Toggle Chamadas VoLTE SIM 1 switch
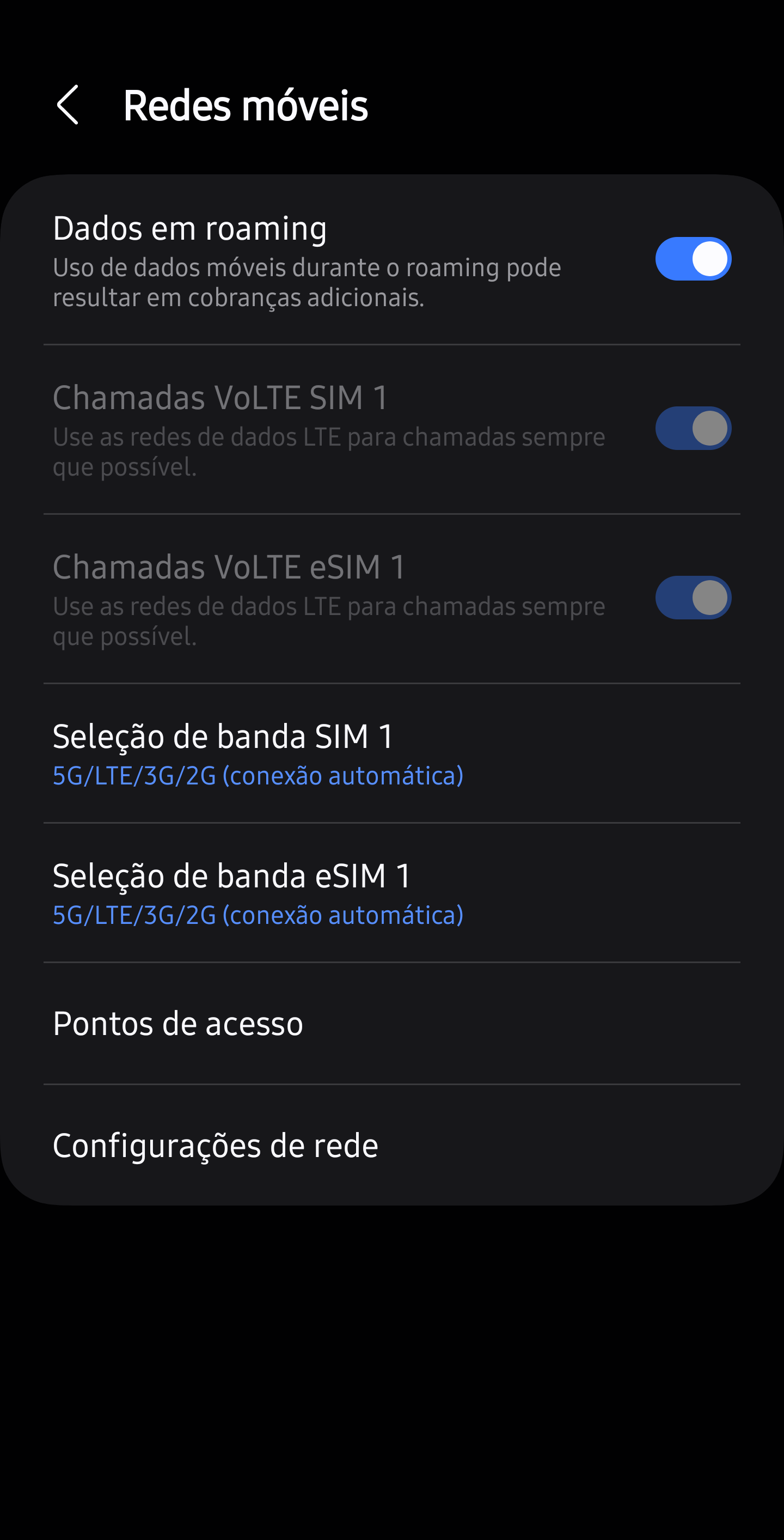 coord(692,428)
